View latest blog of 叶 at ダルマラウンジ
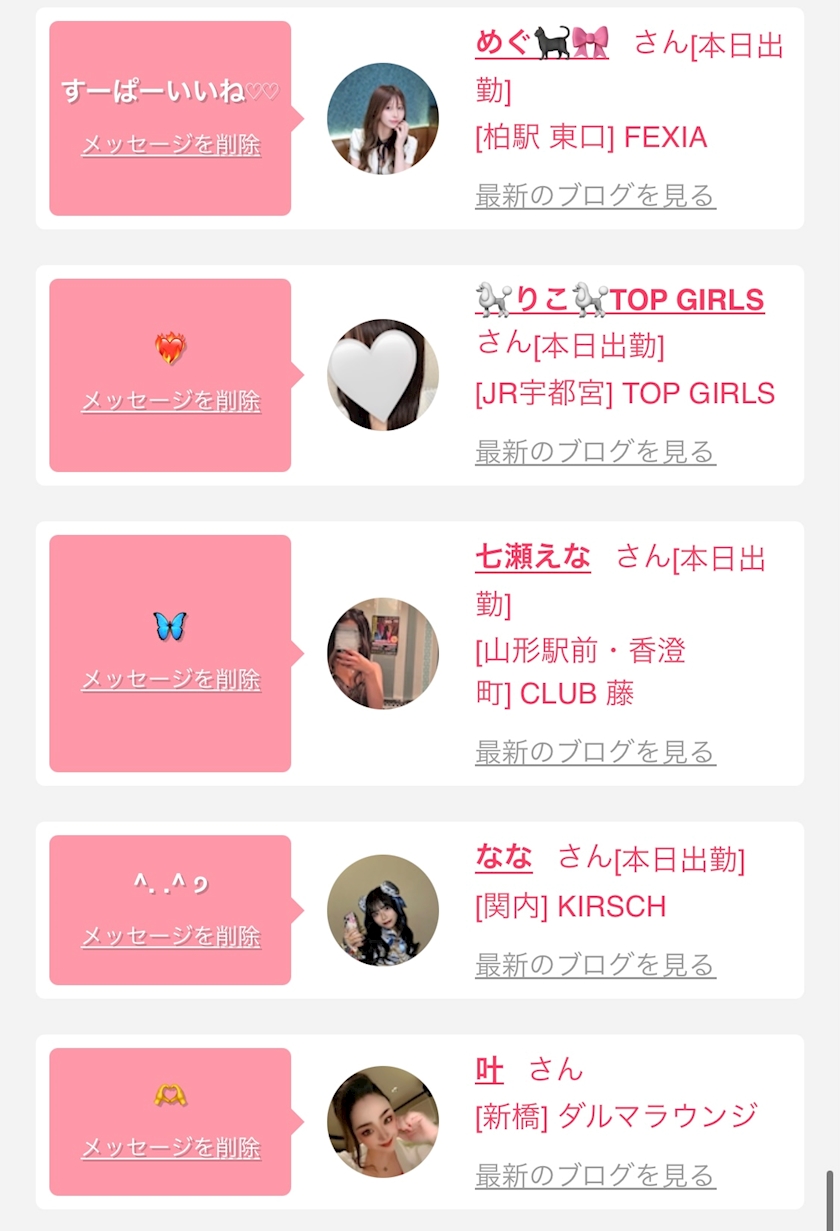The image size is (840, 1231). coord(595,1175)
